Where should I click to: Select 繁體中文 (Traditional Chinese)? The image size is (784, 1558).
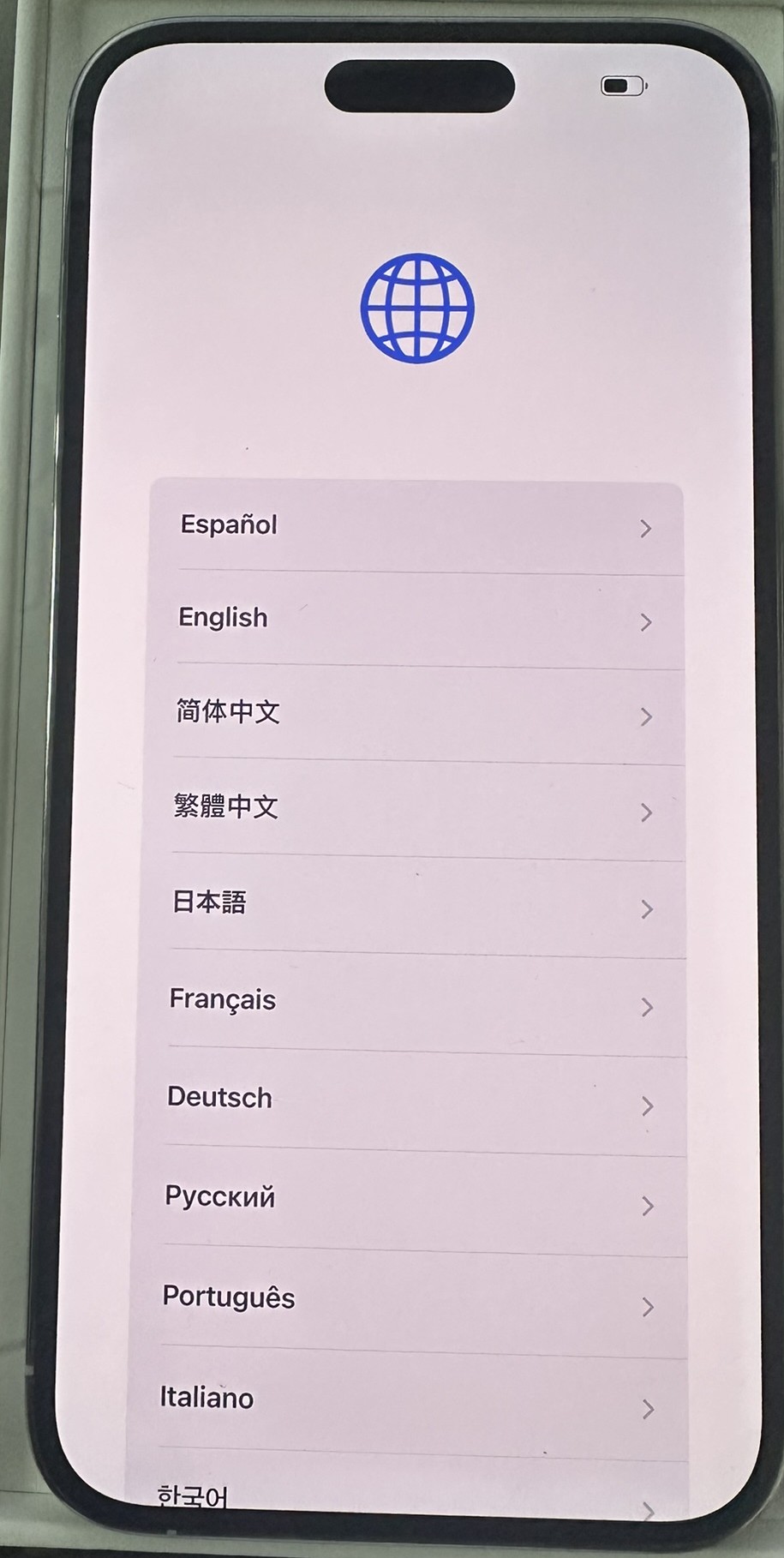[416, 808]
